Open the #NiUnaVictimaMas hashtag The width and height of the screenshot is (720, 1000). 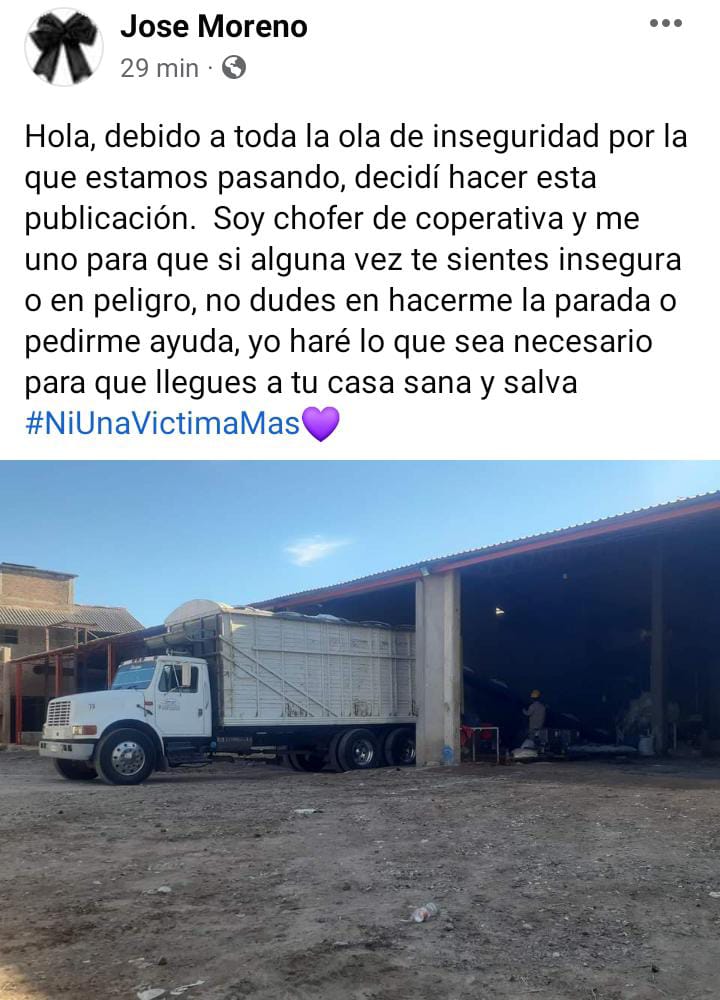pyautogui.click(x=162, y=423)
